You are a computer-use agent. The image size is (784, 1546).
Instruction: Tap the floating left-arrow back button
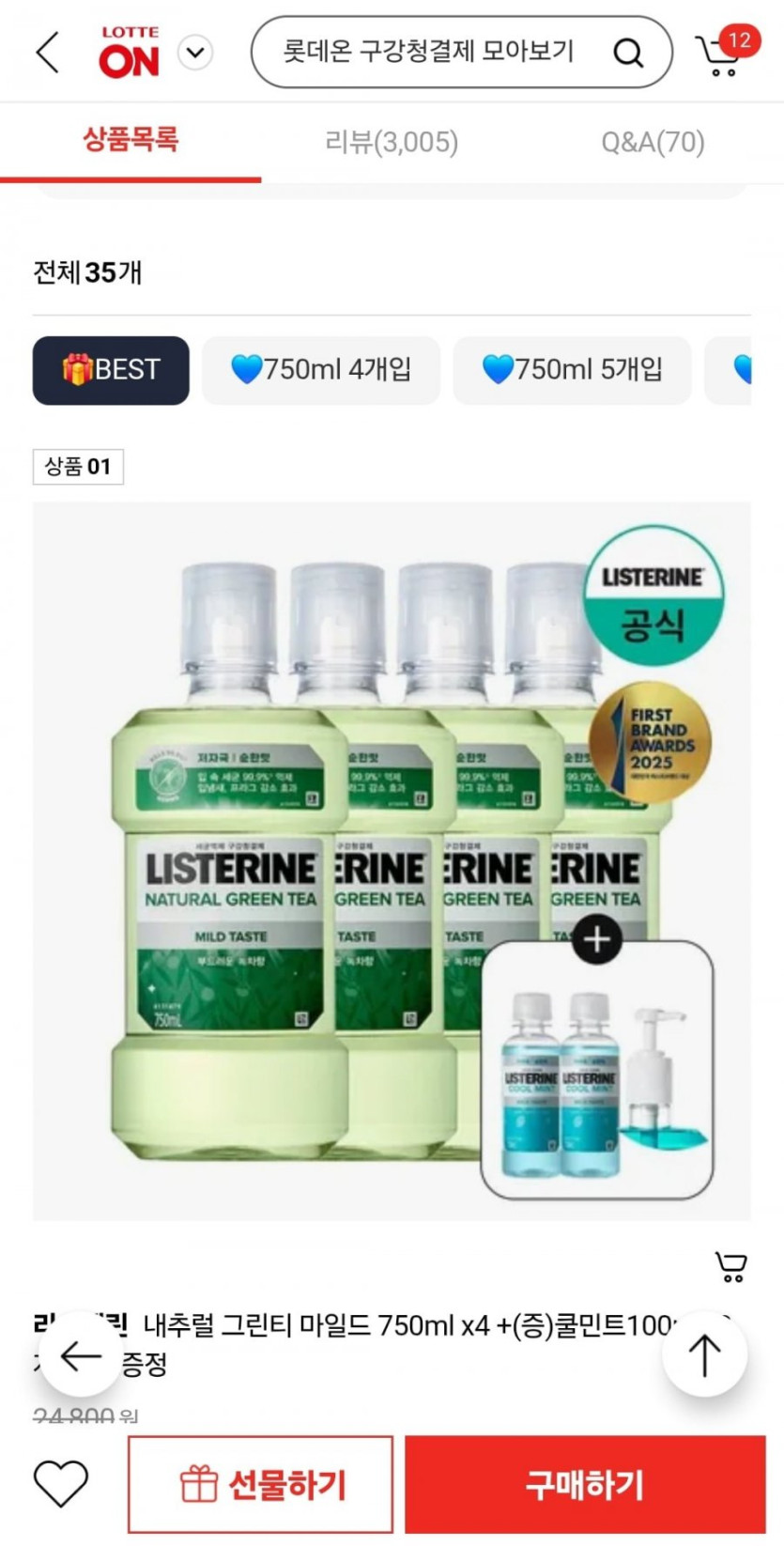point(81,1354)
